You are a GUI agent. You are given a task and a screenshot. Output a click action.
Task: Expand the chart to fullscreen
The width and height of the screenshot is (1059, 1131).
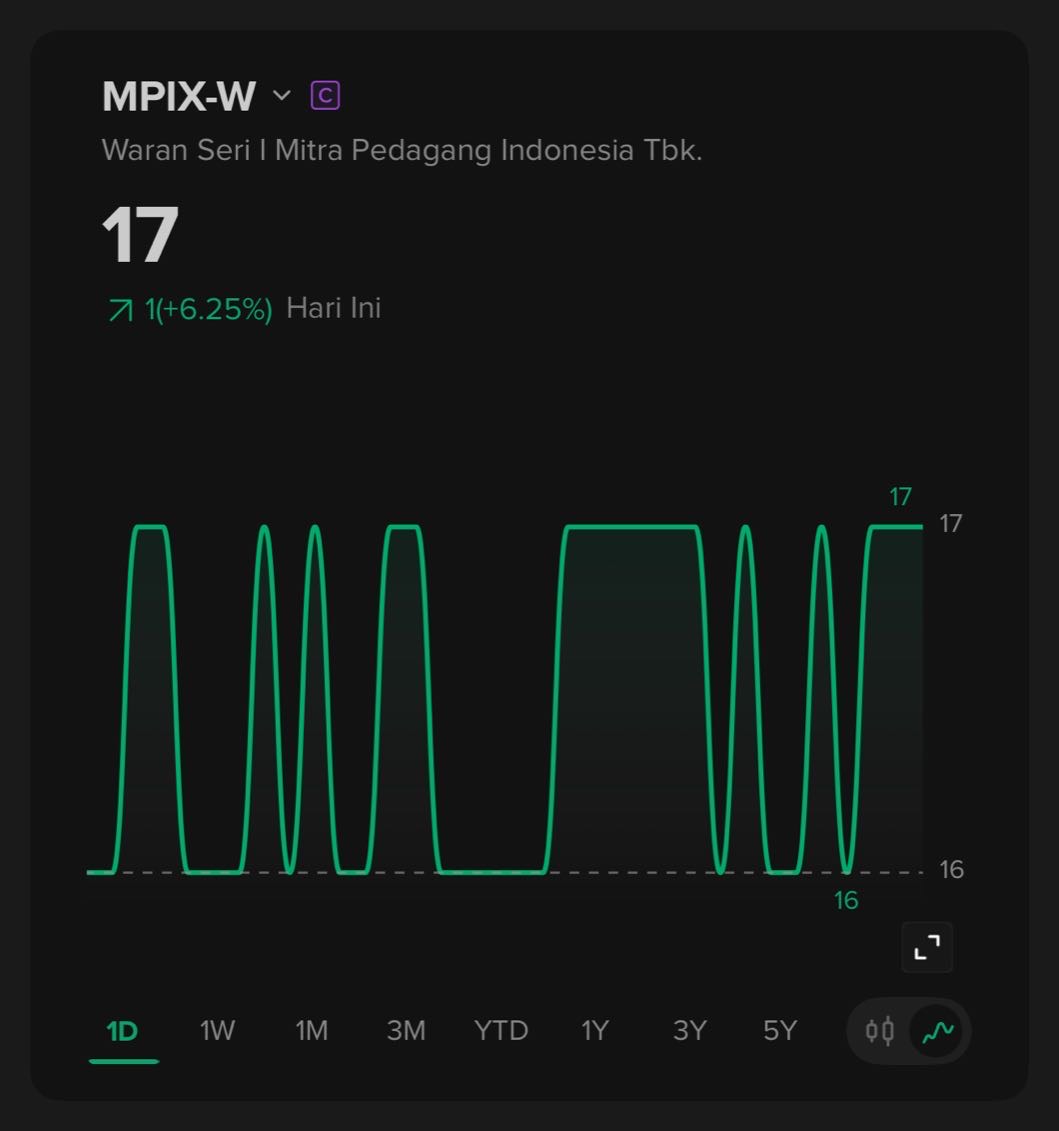pos(927,947)
